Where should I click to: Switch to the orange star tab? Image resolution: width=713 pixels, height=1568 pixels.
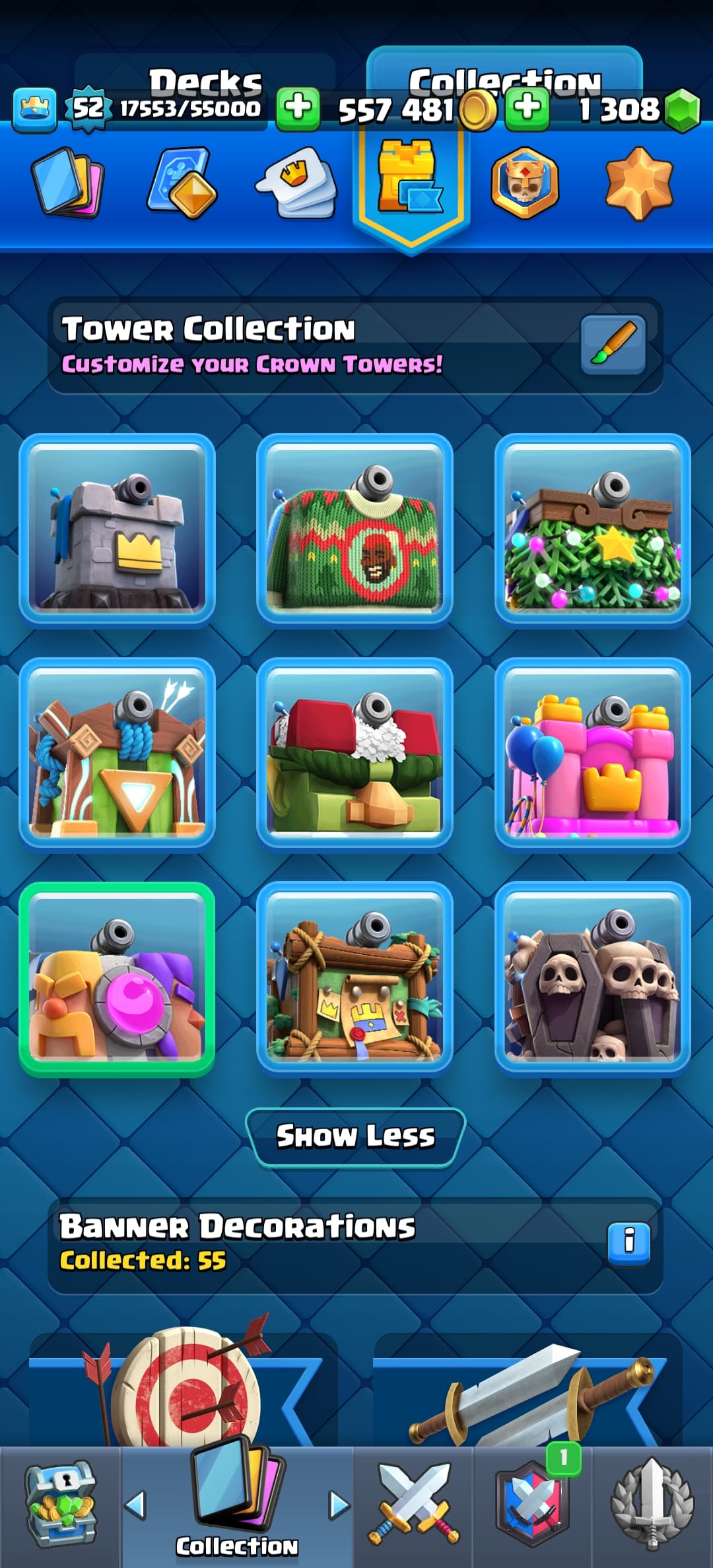tap(638, 182)
